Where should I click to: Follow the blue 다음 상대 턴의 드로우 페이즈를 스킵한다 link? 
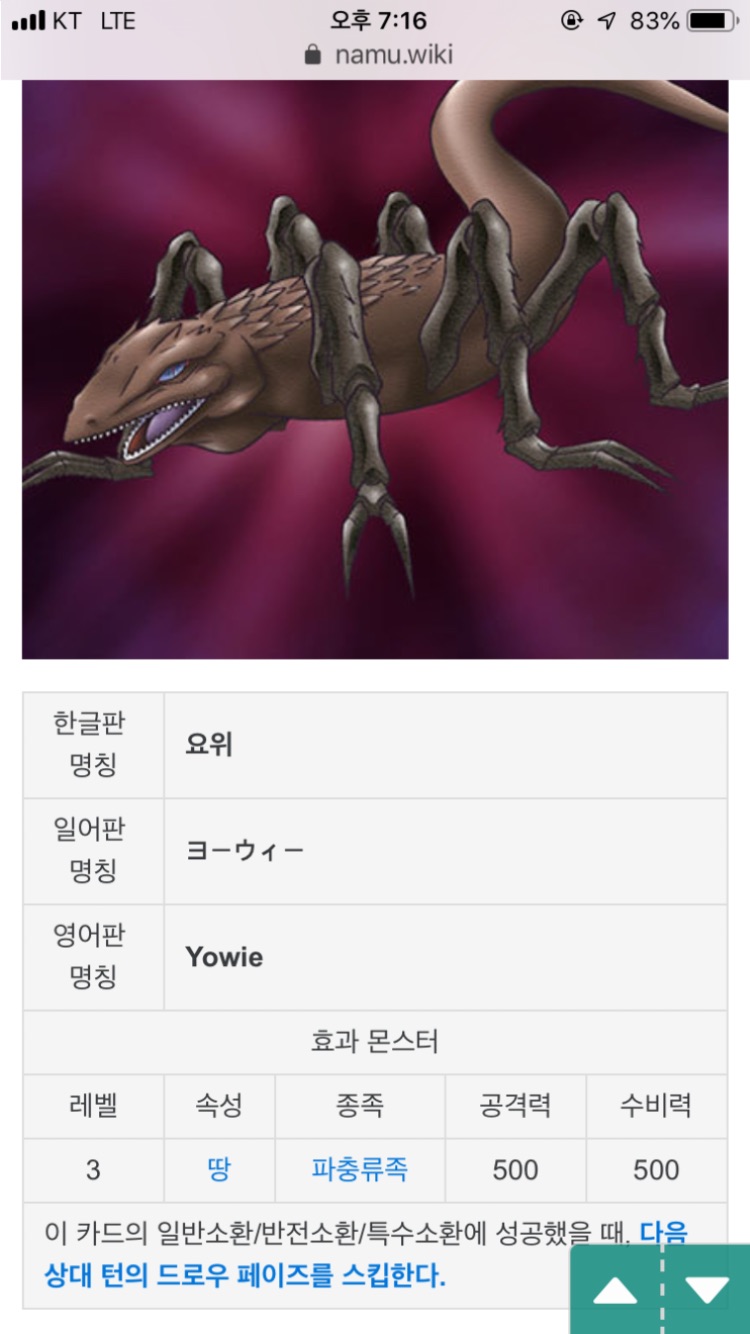click(x=366, y=1254)
